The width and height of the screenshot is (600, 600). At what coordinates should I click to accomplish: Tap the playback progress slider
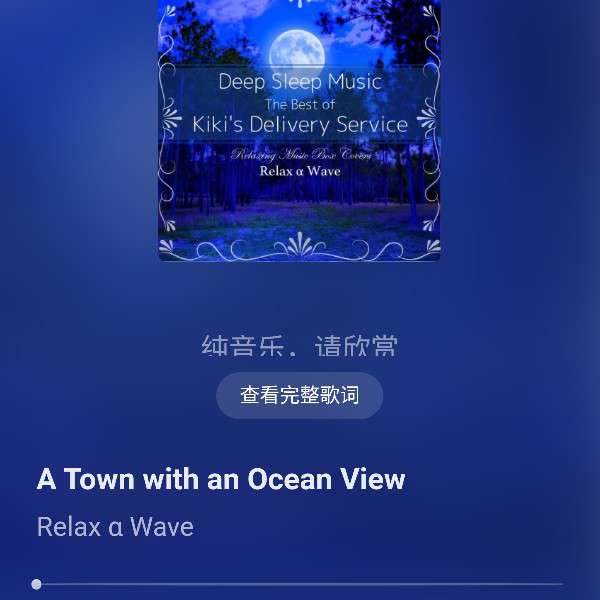tap(300, 584)
